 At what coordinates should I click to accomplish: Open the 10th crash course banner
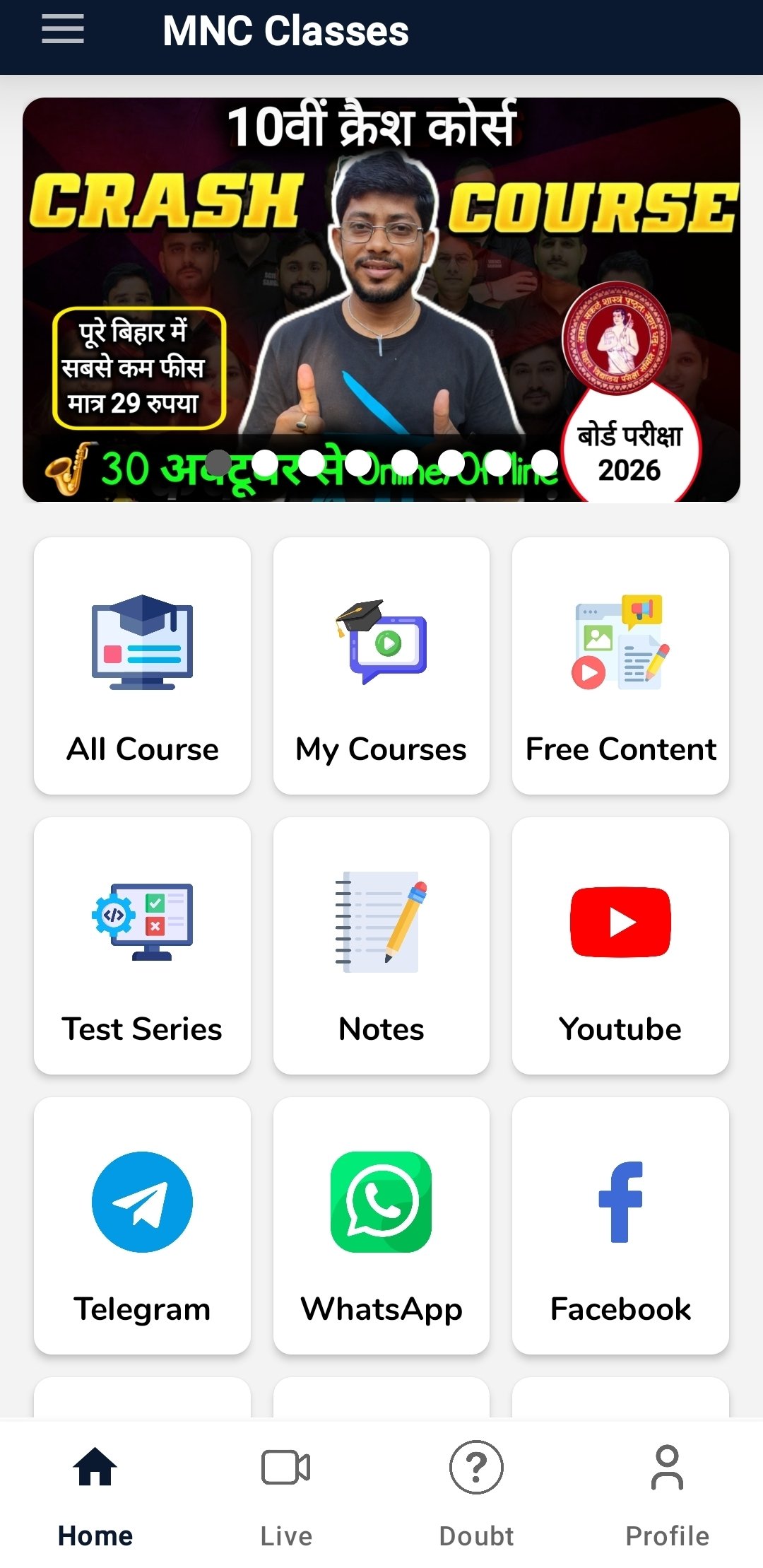[x=381, y=300]
